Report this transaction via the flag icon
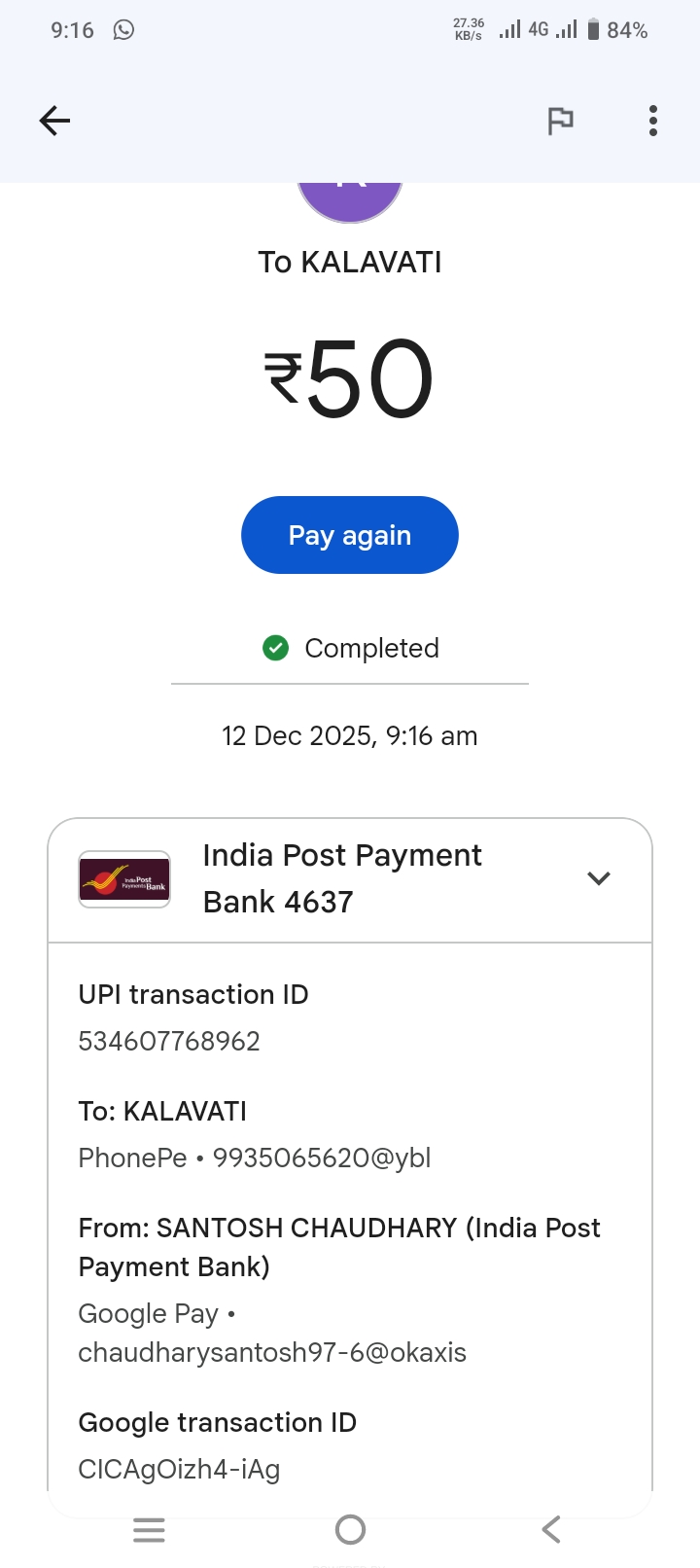This screenshot has height=1568, width=700. click(x=560, y=121)
